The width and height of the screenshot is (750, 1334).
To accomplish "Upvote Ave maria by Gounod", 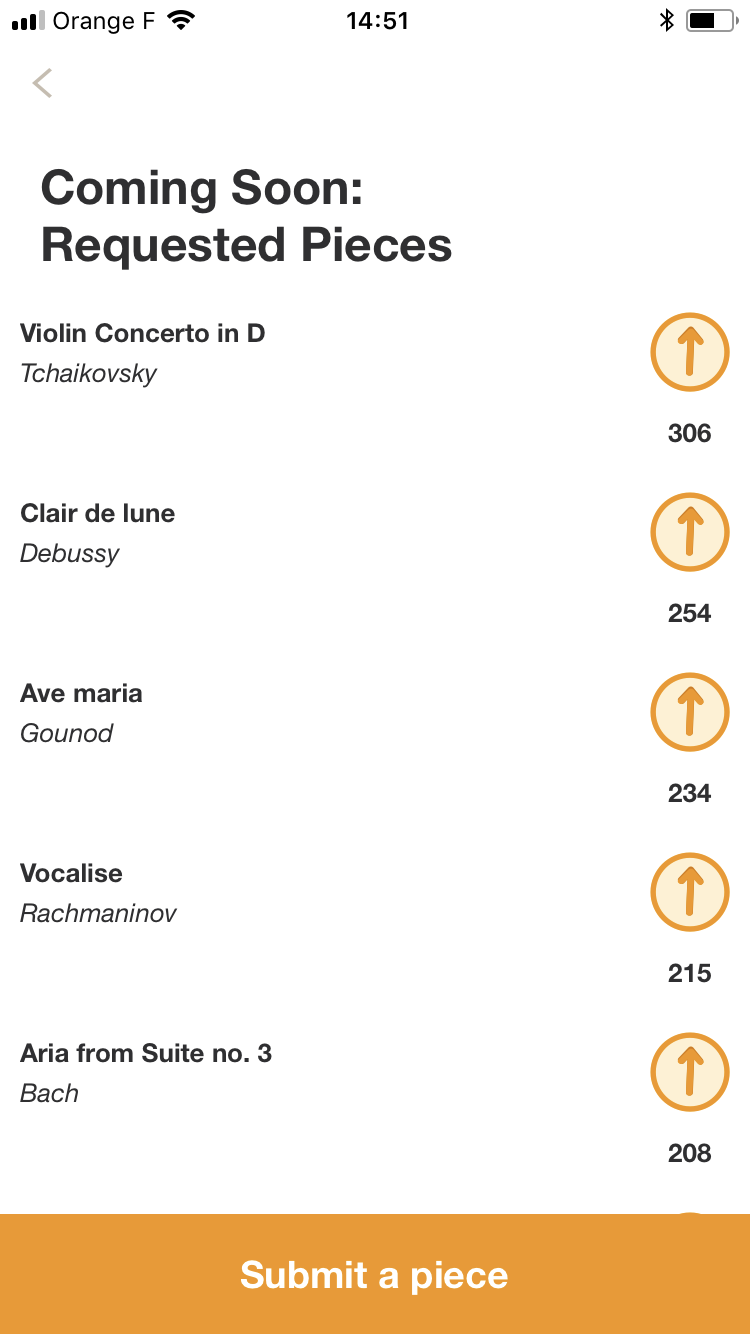I will coord(690,712).
